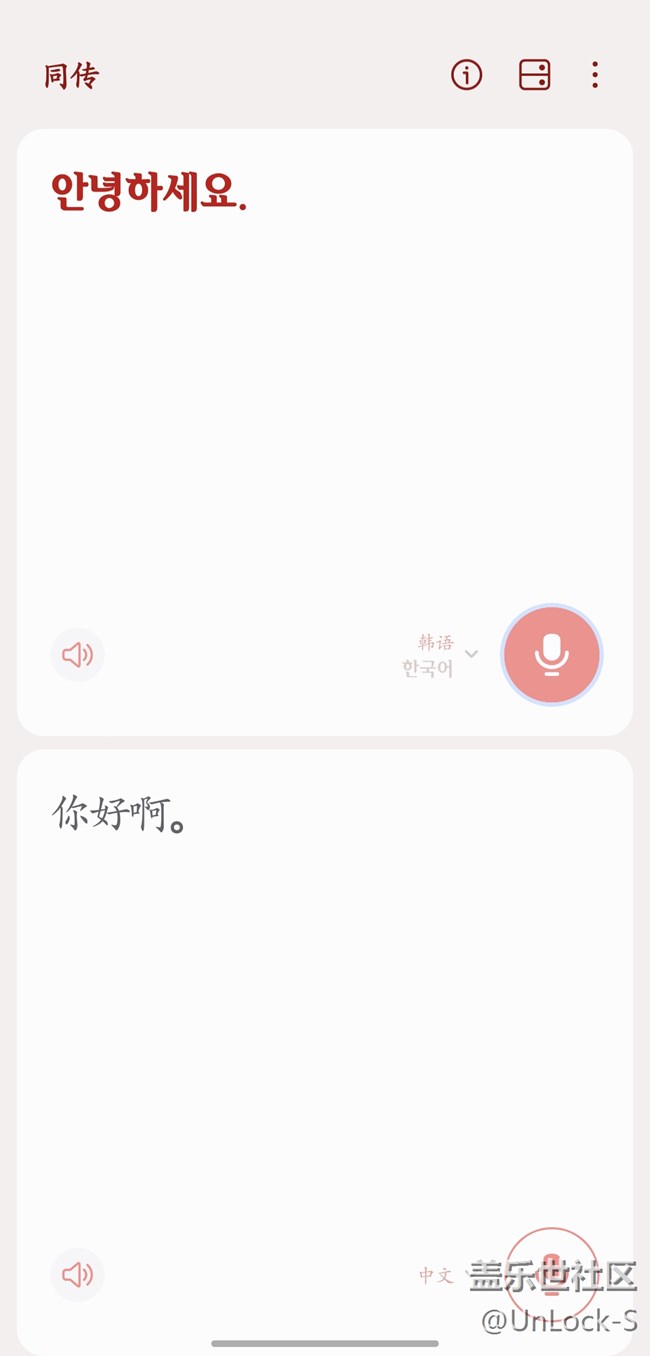Expand the Korean language dropdown
This screenshot has width=650, height=1356.
[441, 655]
